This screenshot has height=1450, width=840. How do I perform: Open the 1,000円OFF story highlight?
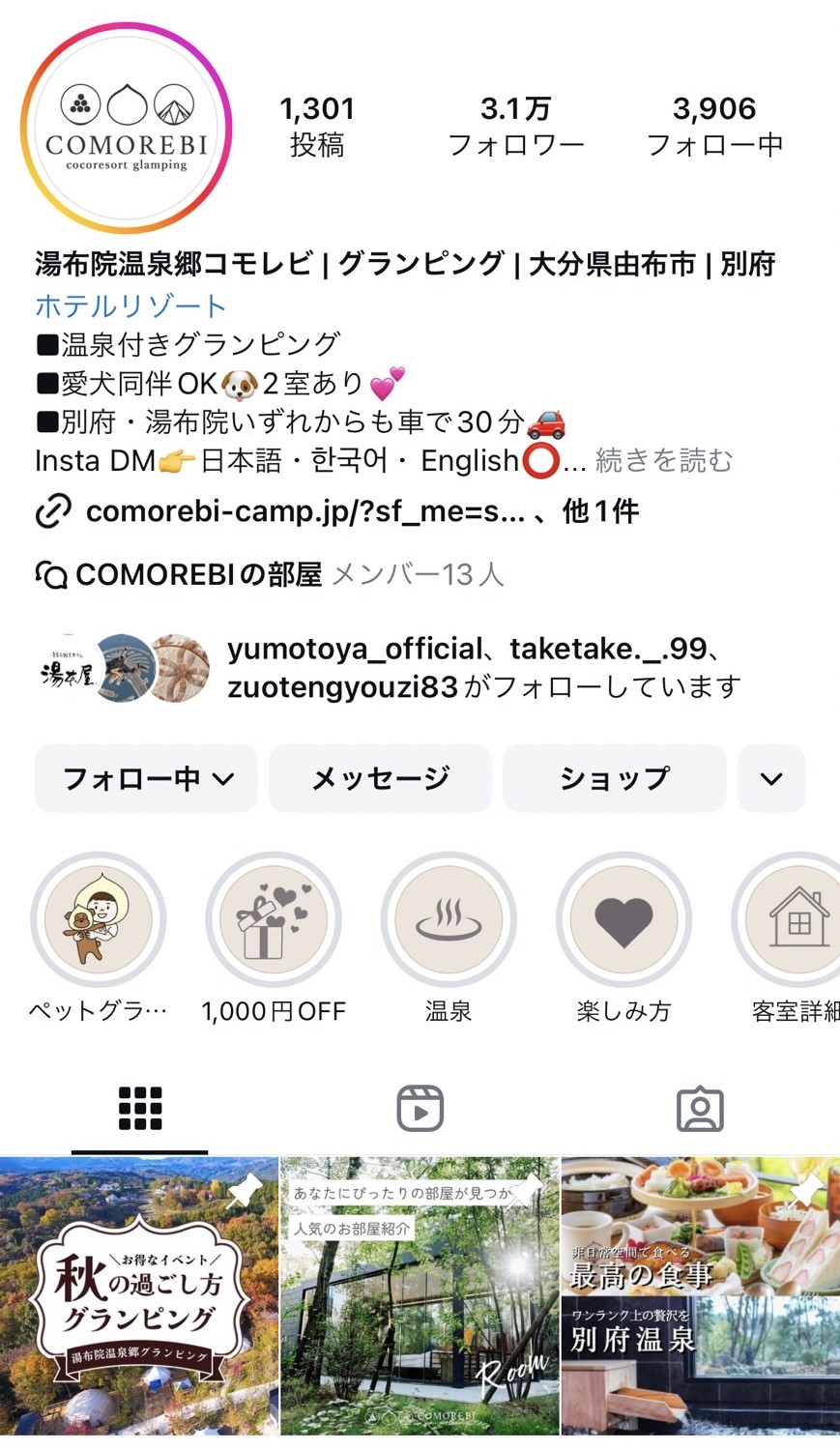coord(274,919)
